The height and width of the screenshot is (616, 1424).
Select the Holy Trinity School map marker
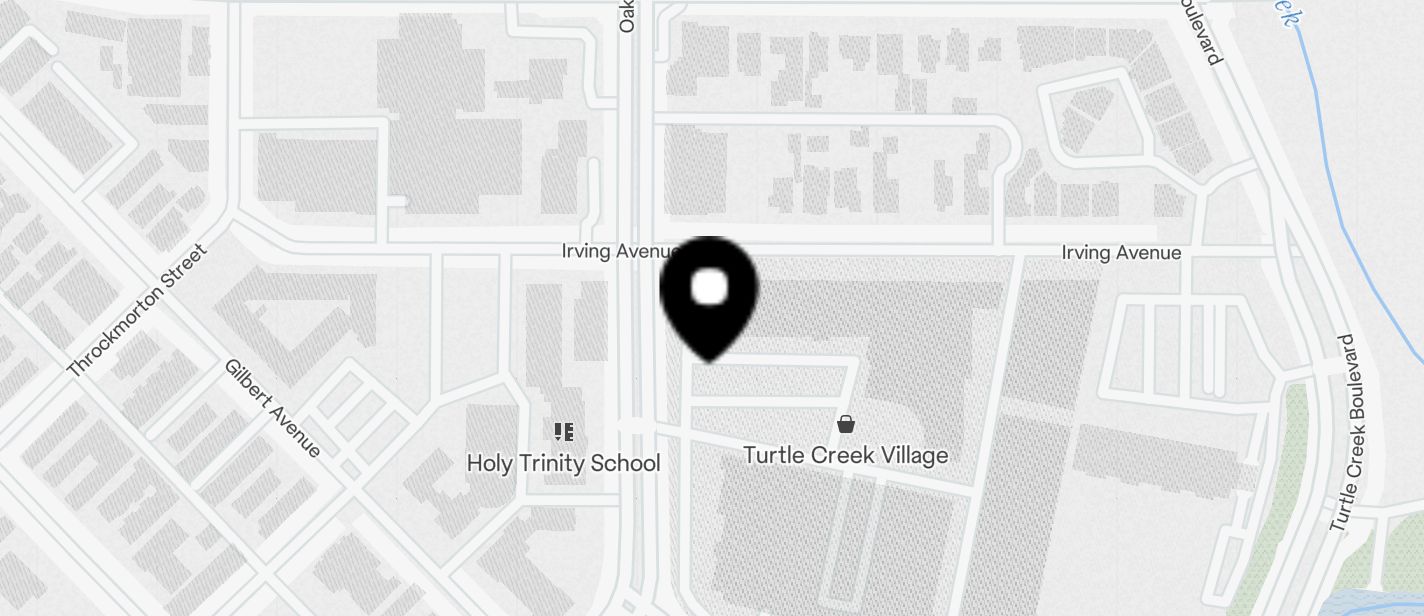click(563, 433)
